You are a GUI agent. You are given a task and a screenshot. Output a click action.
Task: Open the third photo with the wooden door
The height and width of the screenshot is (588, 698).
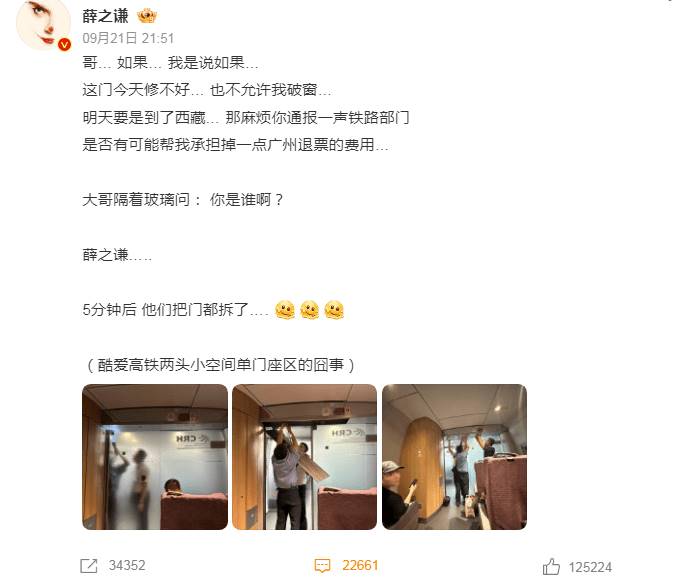[454, 457]
